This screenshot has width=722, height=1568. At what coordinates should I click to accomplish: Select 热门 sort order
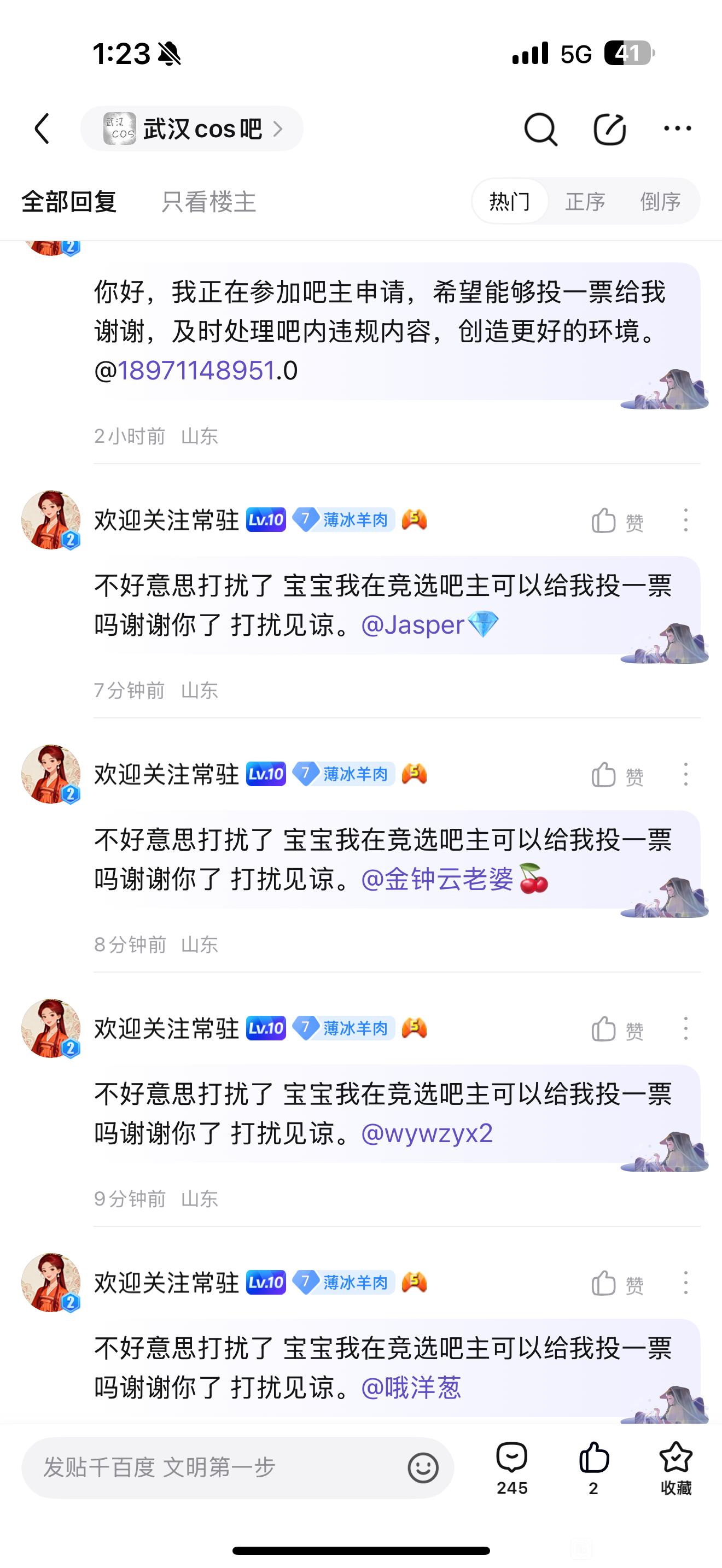[x=510, y=202]
